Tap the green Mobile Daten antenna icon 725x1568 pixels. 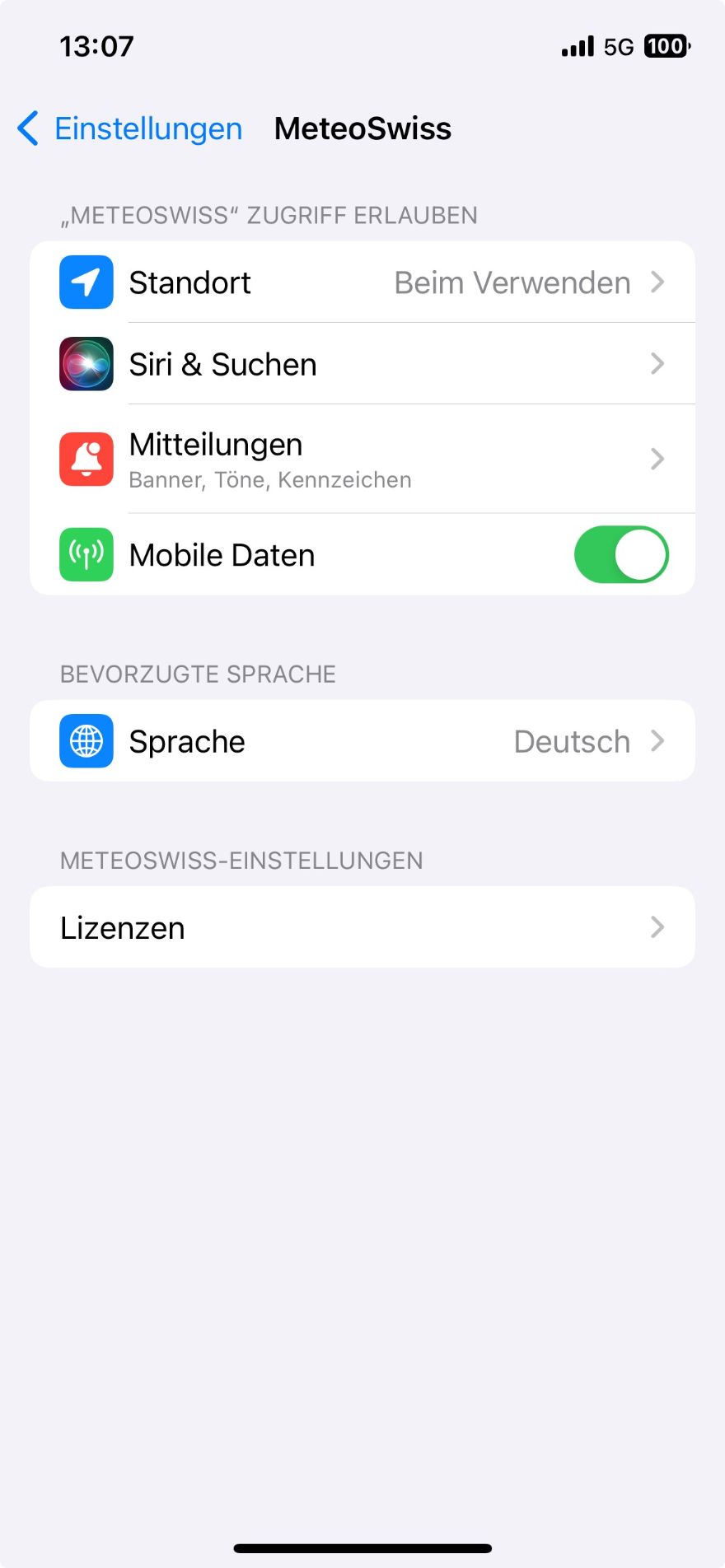coord(86,554)
